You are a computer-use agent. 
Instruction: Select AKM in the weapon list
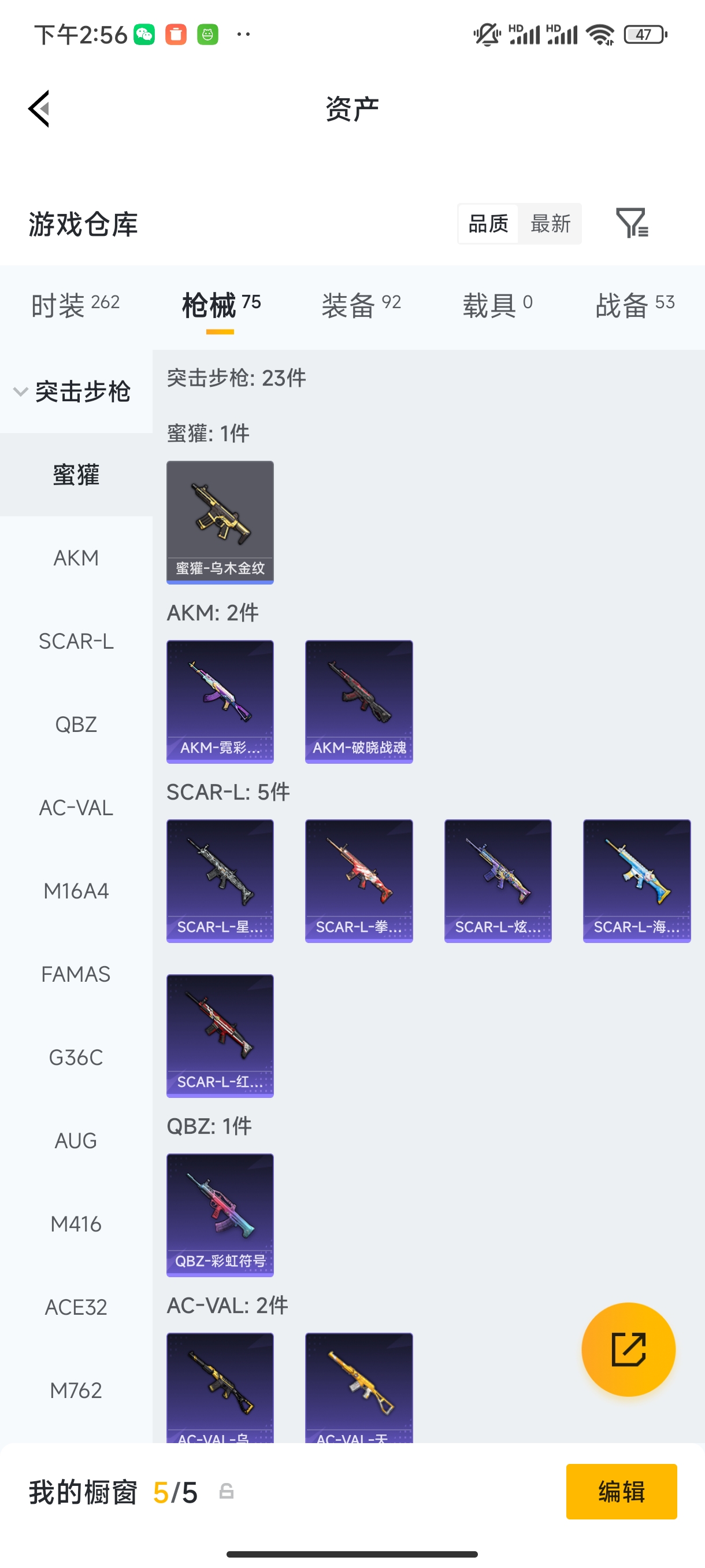pyautogui.click(x=76, y=557)
